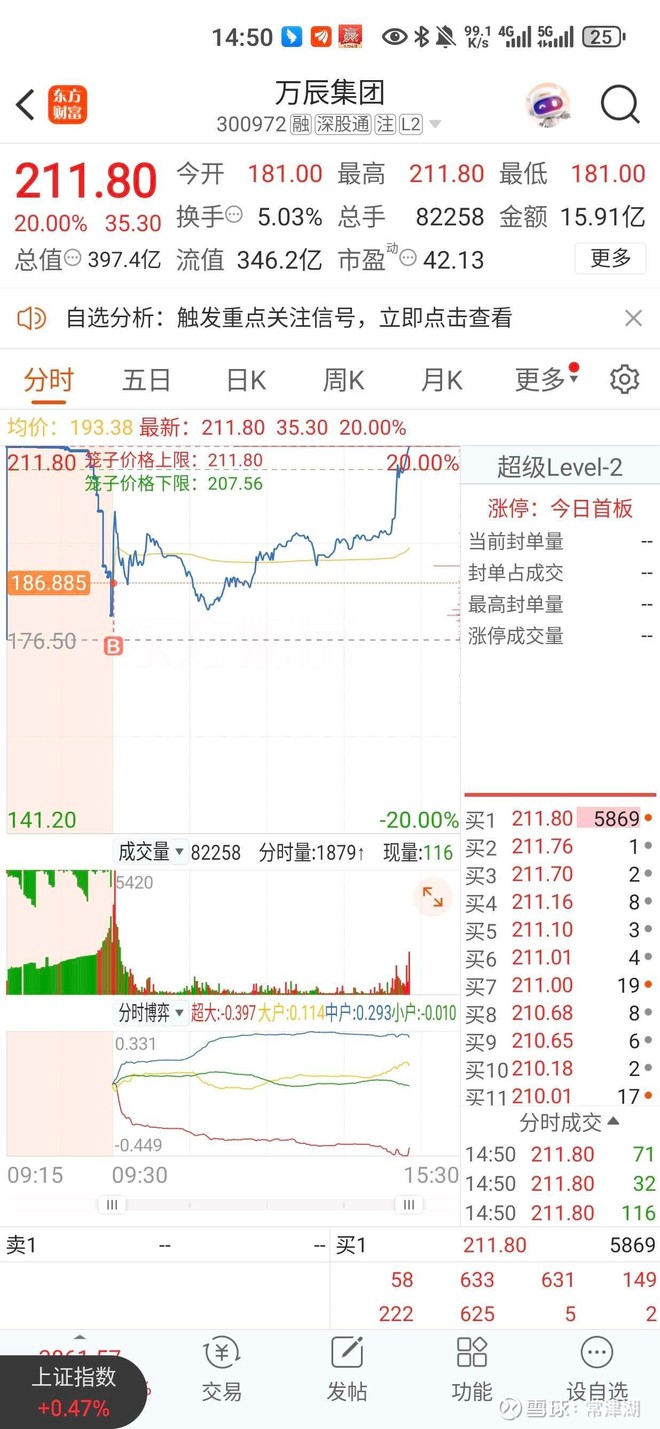The width and height of the screenshot is (660, 1429).
Task: Open the 交易 tab
Action: pos(221,1368)
